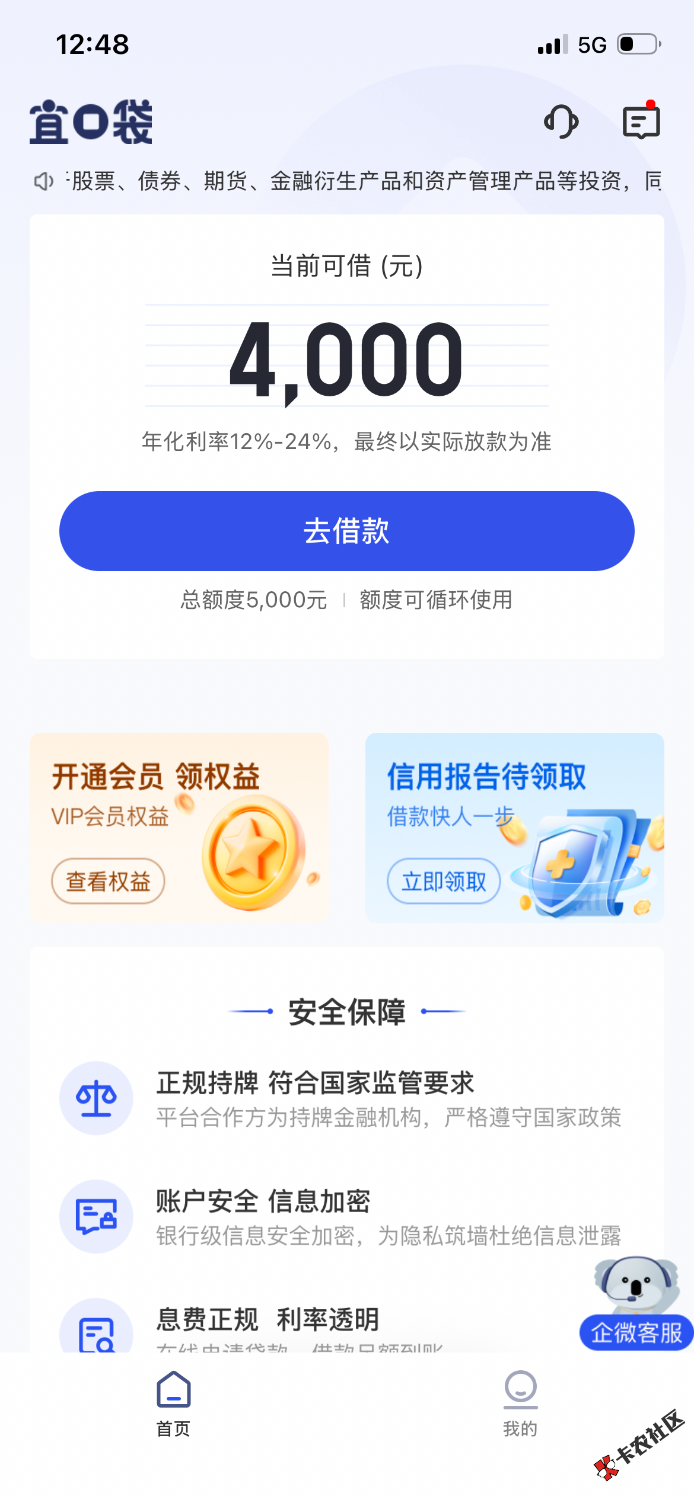Tap 立即领取 on the credit report card

[x=443, y=881]
